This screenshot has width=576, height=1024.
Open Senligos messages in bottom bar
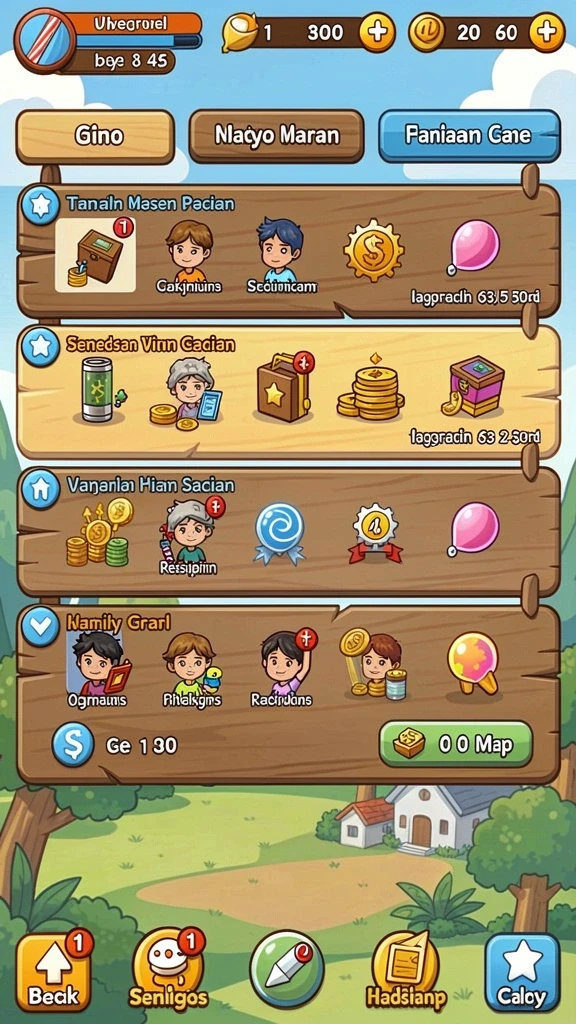168,972
